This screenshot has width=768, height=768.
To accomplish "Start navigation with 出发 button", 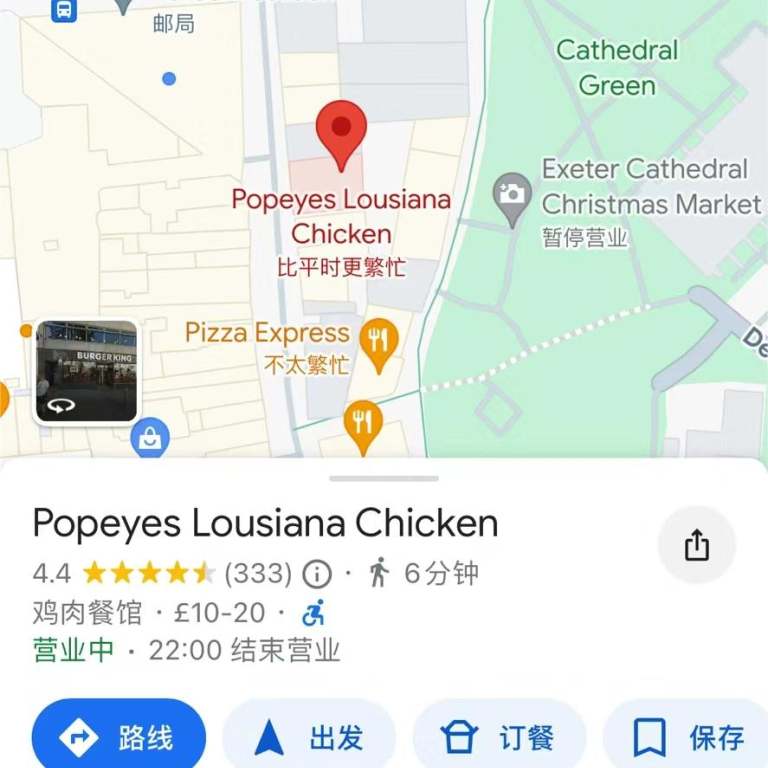I will point(308,738).
